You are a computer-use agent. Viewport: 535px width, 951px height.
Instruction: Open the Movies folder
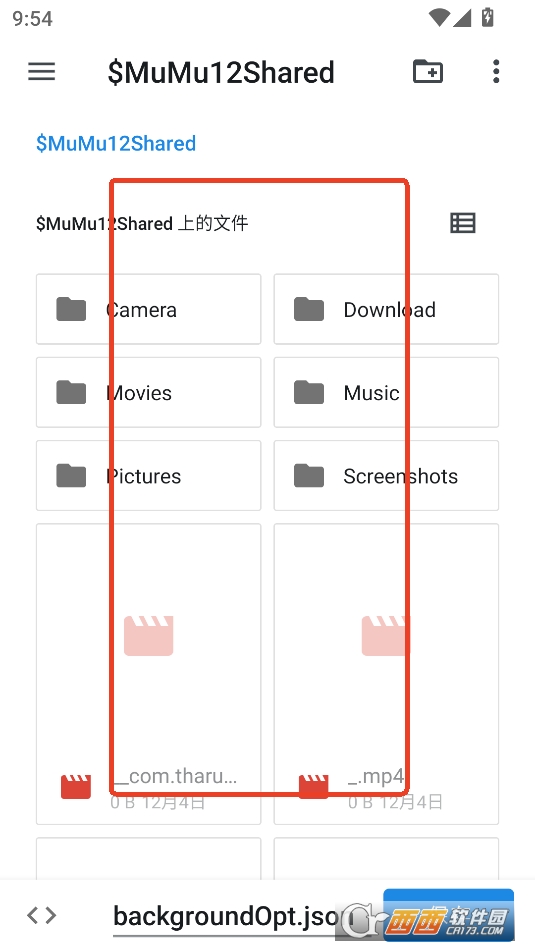(x=149, y=392)
